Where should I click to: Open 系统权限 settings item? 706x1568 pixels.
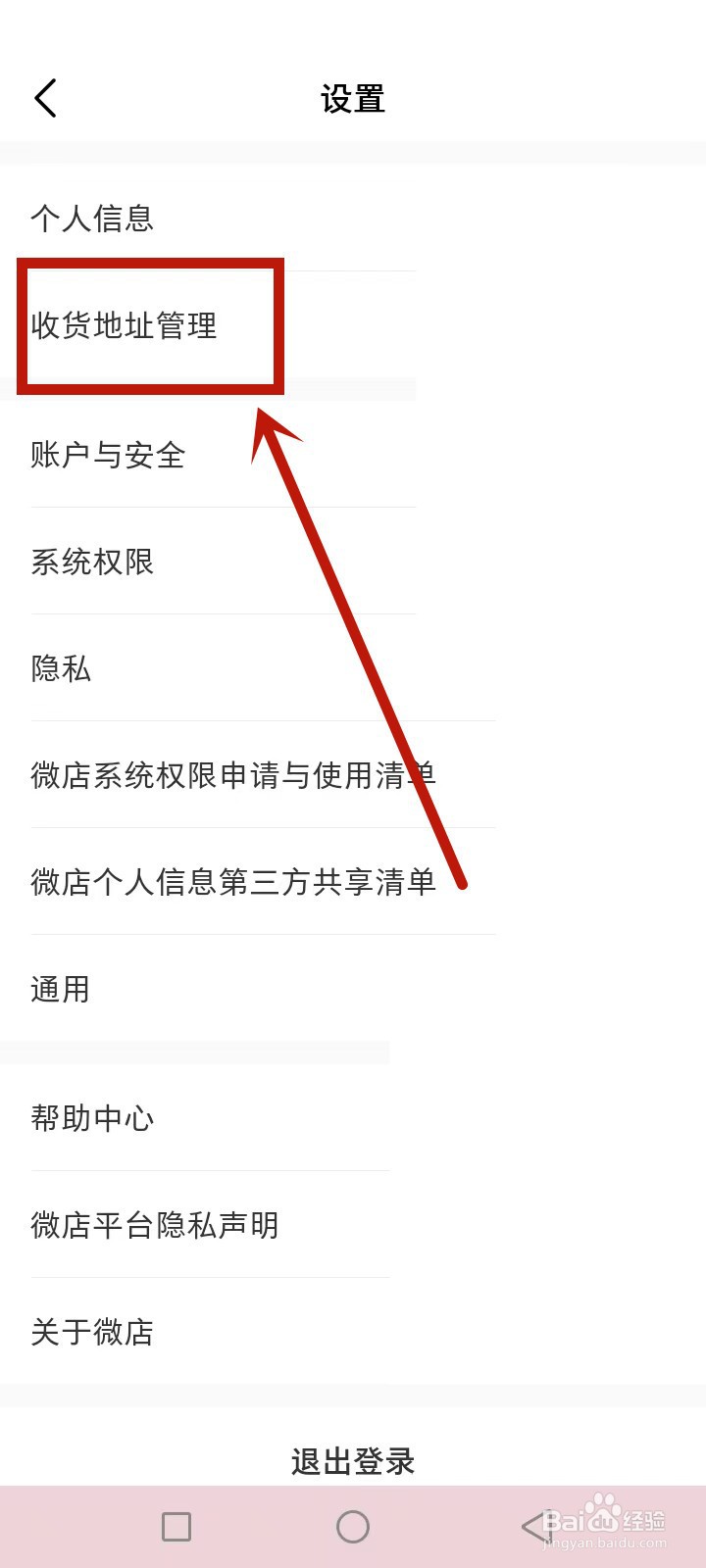click(x=91, y=562)
